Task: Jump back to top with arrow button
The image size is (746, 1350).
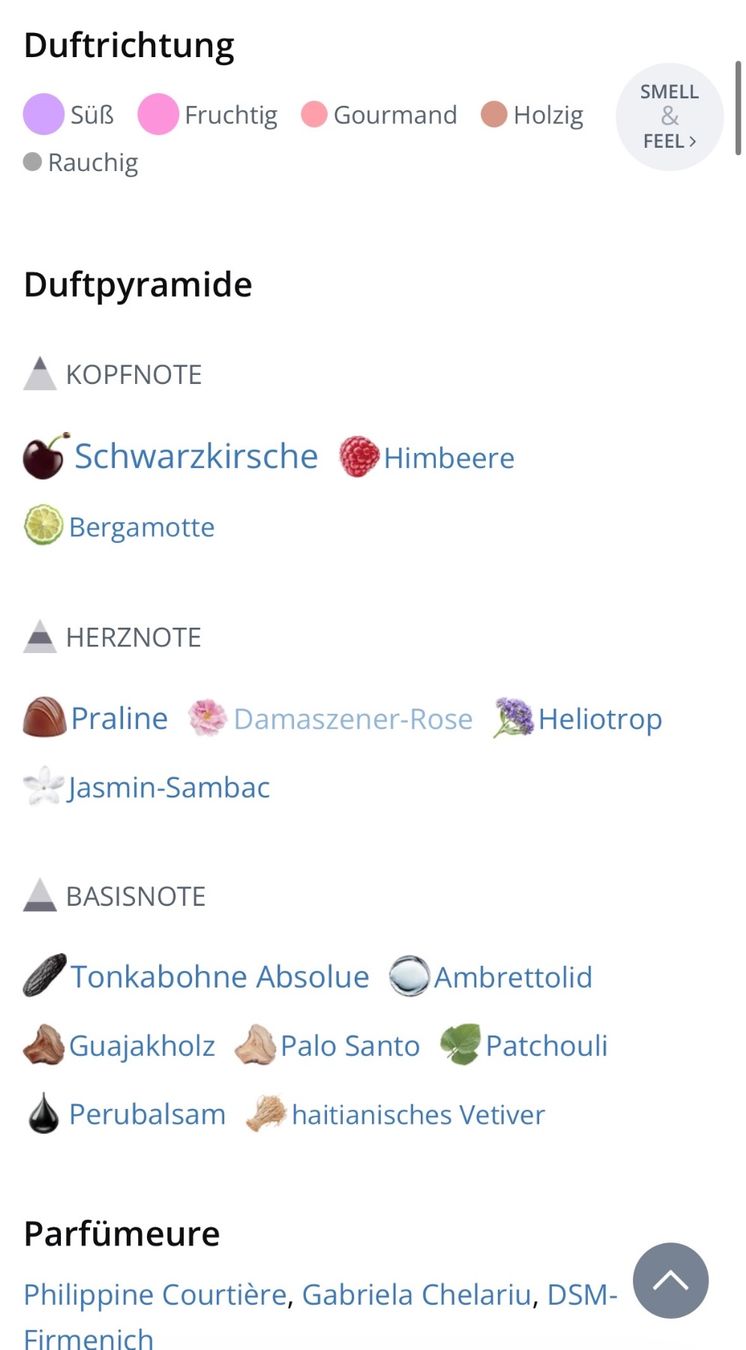Action: 671,1281
